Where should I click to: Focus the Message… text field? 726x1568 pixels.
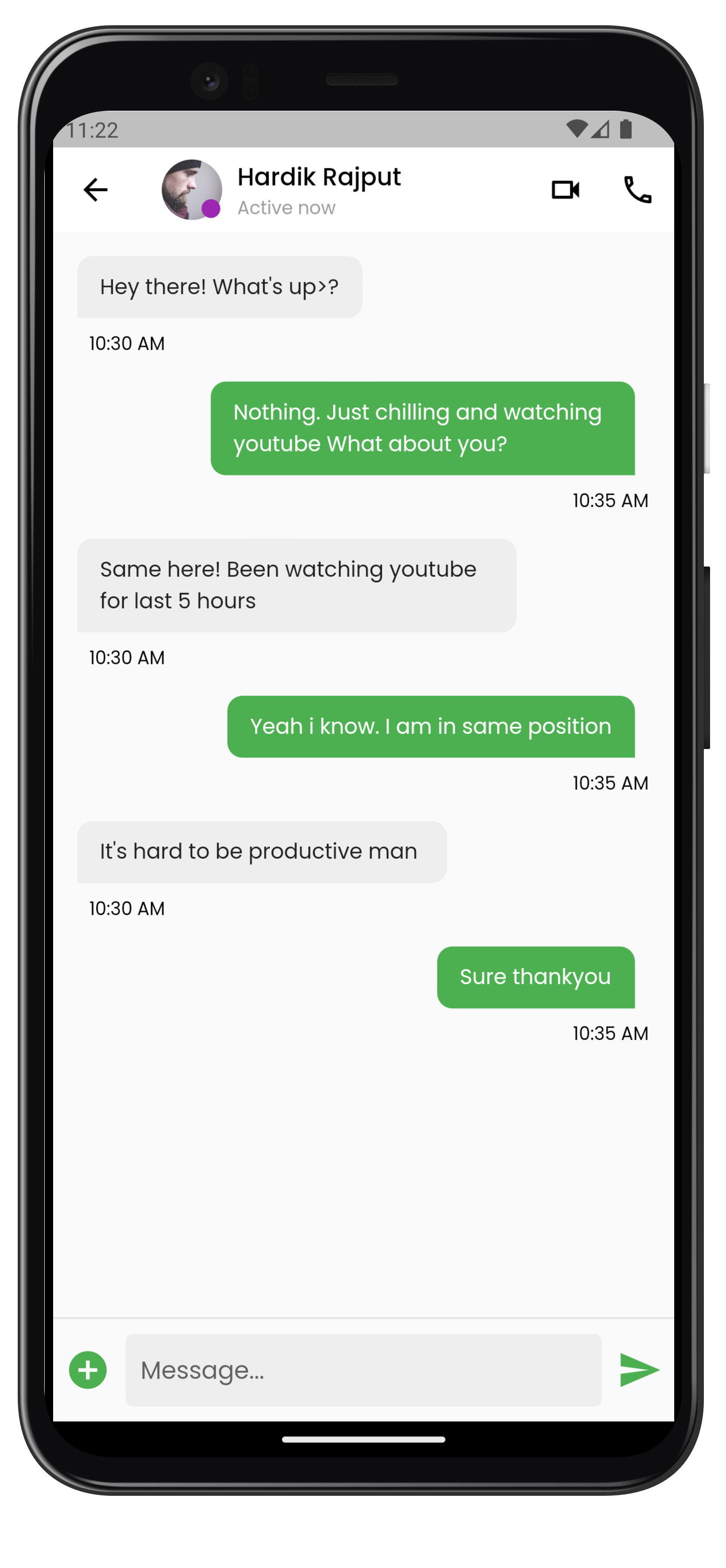point(363,1370)
